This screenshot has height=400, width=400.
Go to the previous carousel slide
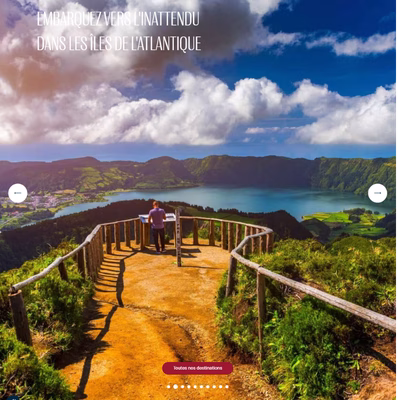[x=18, y=193]
